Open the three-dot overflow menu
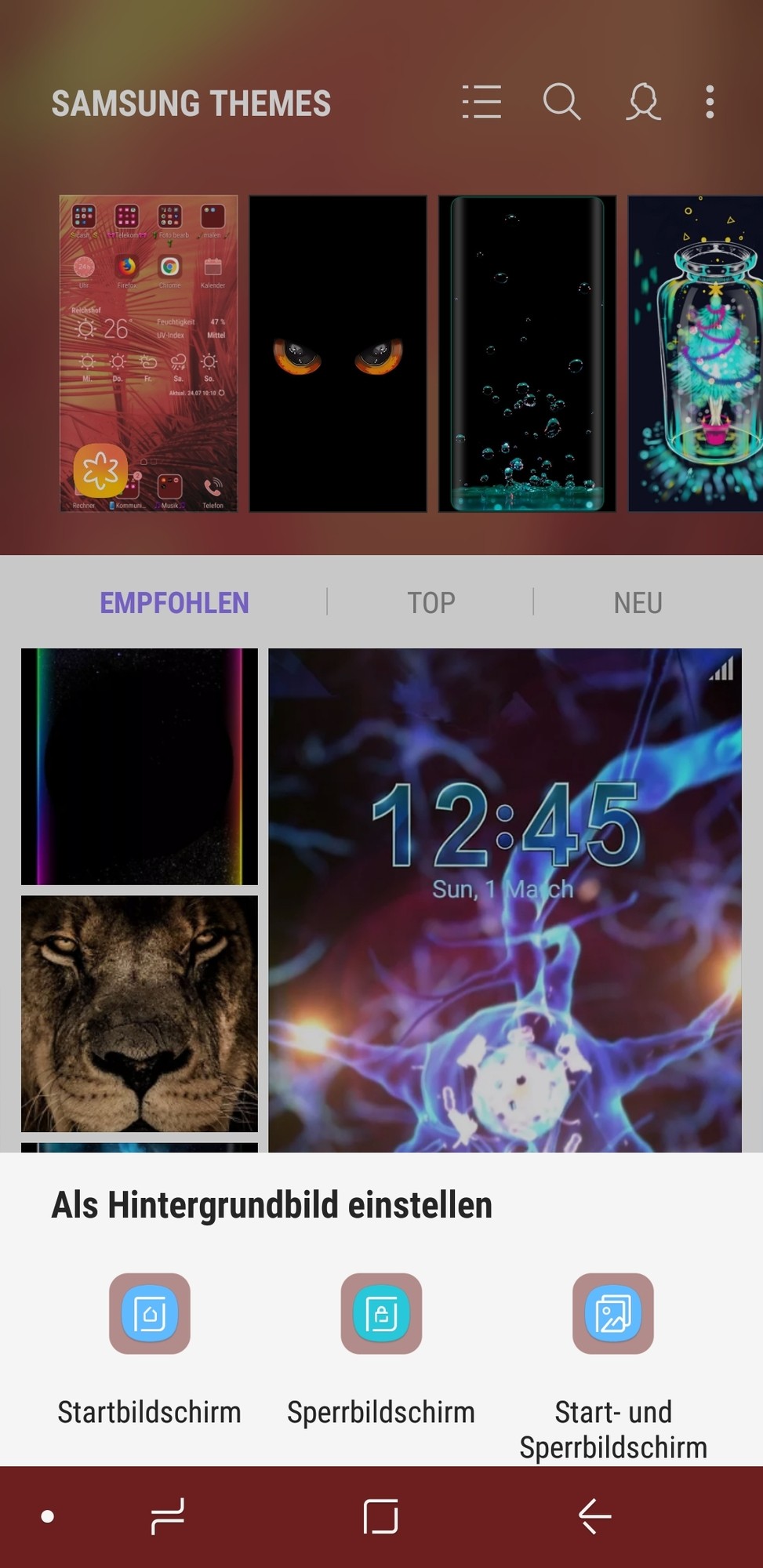This screenshot has height=1568, width=763. (x=710, y=102)
